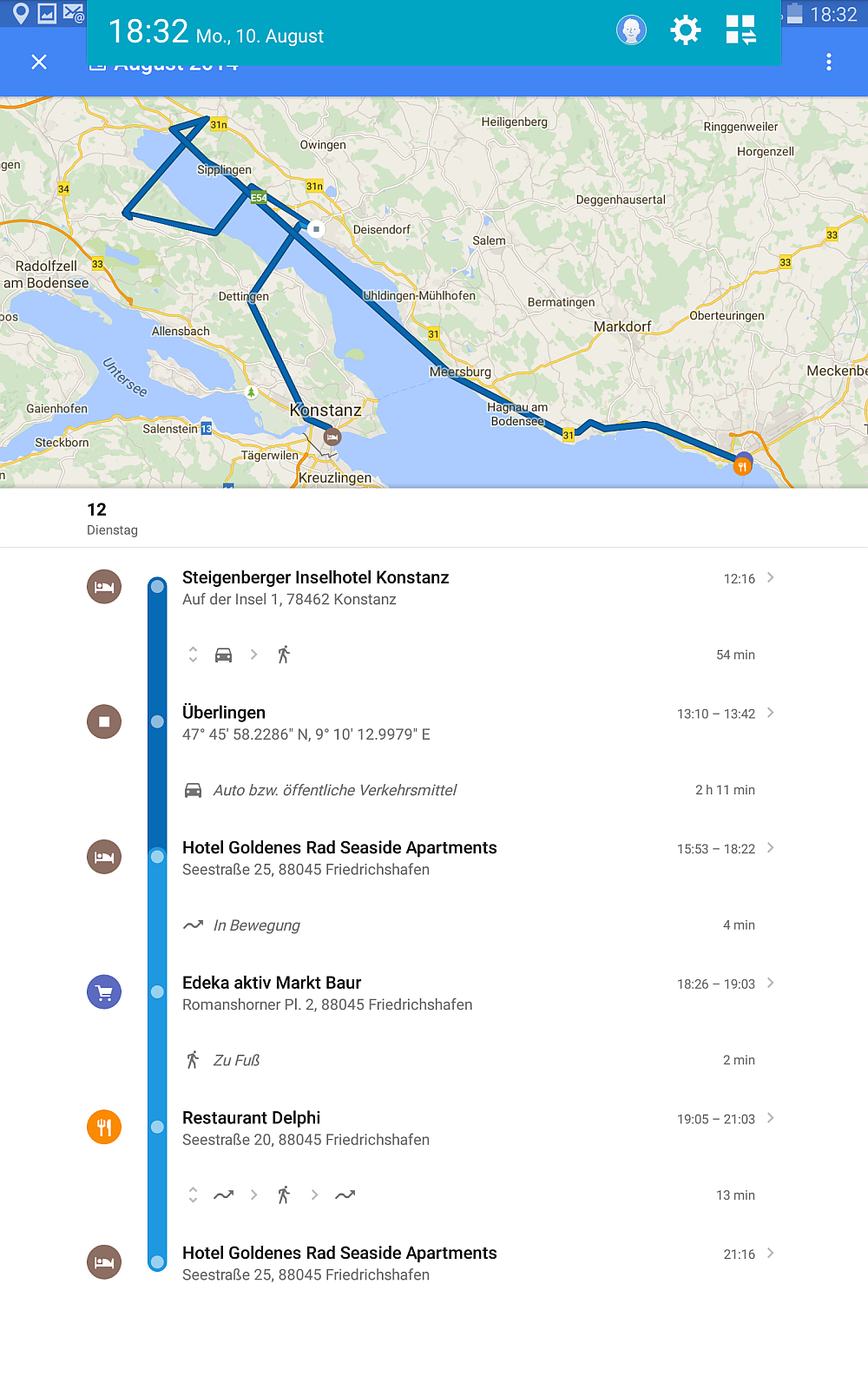Open Steigenberger Inselhotel Konstanz details
This screenshot has height=1389, width=868.
click(x=469, y=588)
